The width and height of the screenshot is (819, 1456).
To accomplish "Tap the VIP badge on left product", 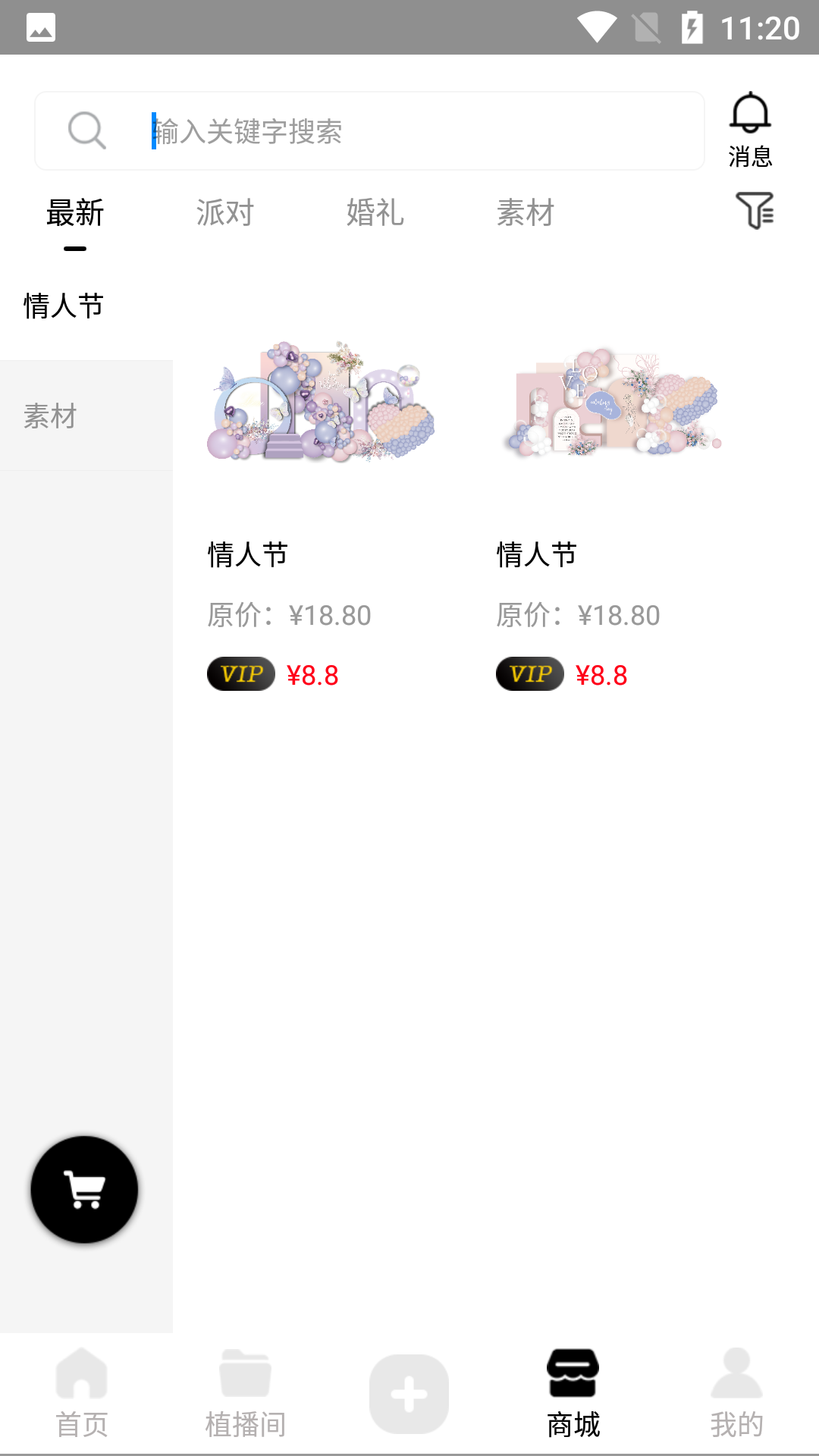I will click(240, 673).
